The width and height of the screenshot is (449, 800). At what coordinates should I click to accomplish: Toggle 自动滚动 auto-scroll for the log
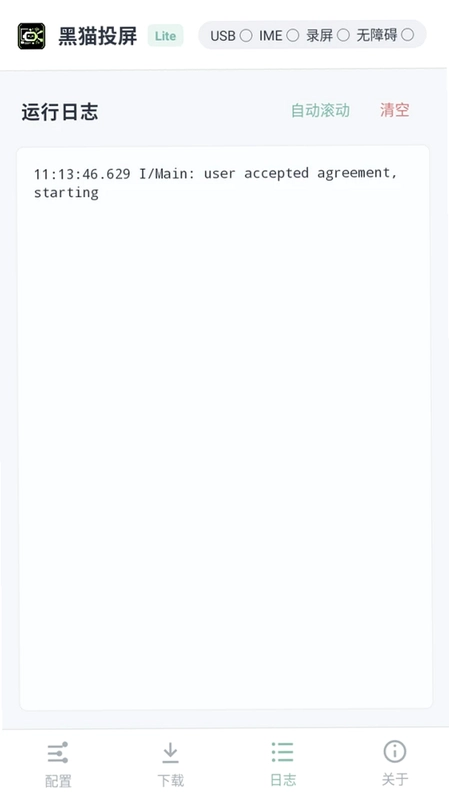320,110
